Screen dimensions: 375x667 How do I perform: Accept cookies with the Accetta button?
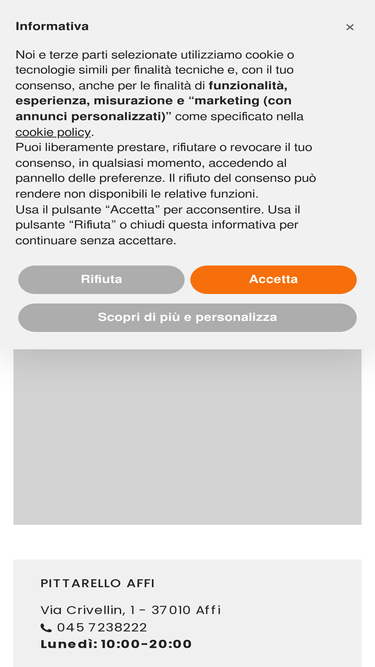coord(273,279)
